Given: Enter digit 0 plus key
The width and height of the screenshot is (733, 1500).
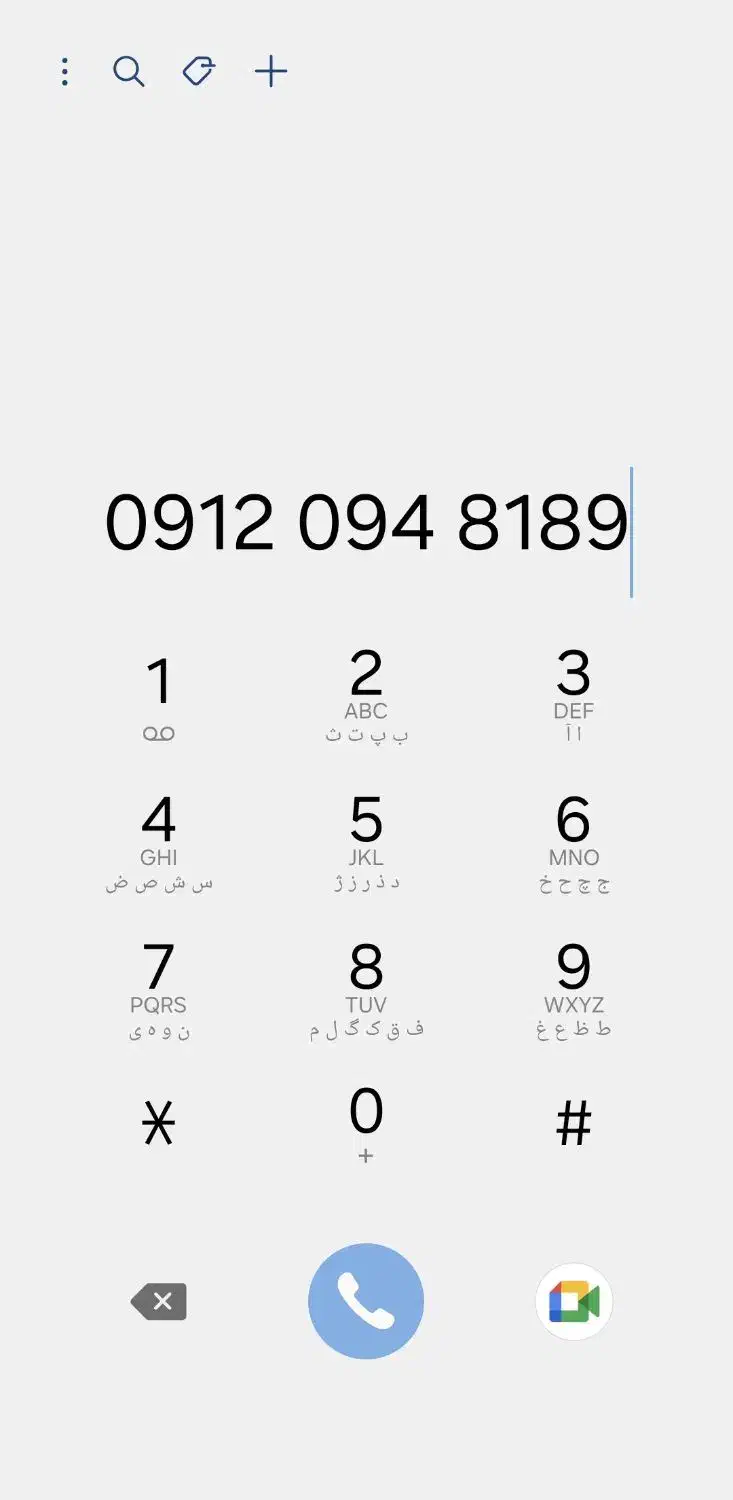Looking at the screenshot, I should tap(366, 1125).
